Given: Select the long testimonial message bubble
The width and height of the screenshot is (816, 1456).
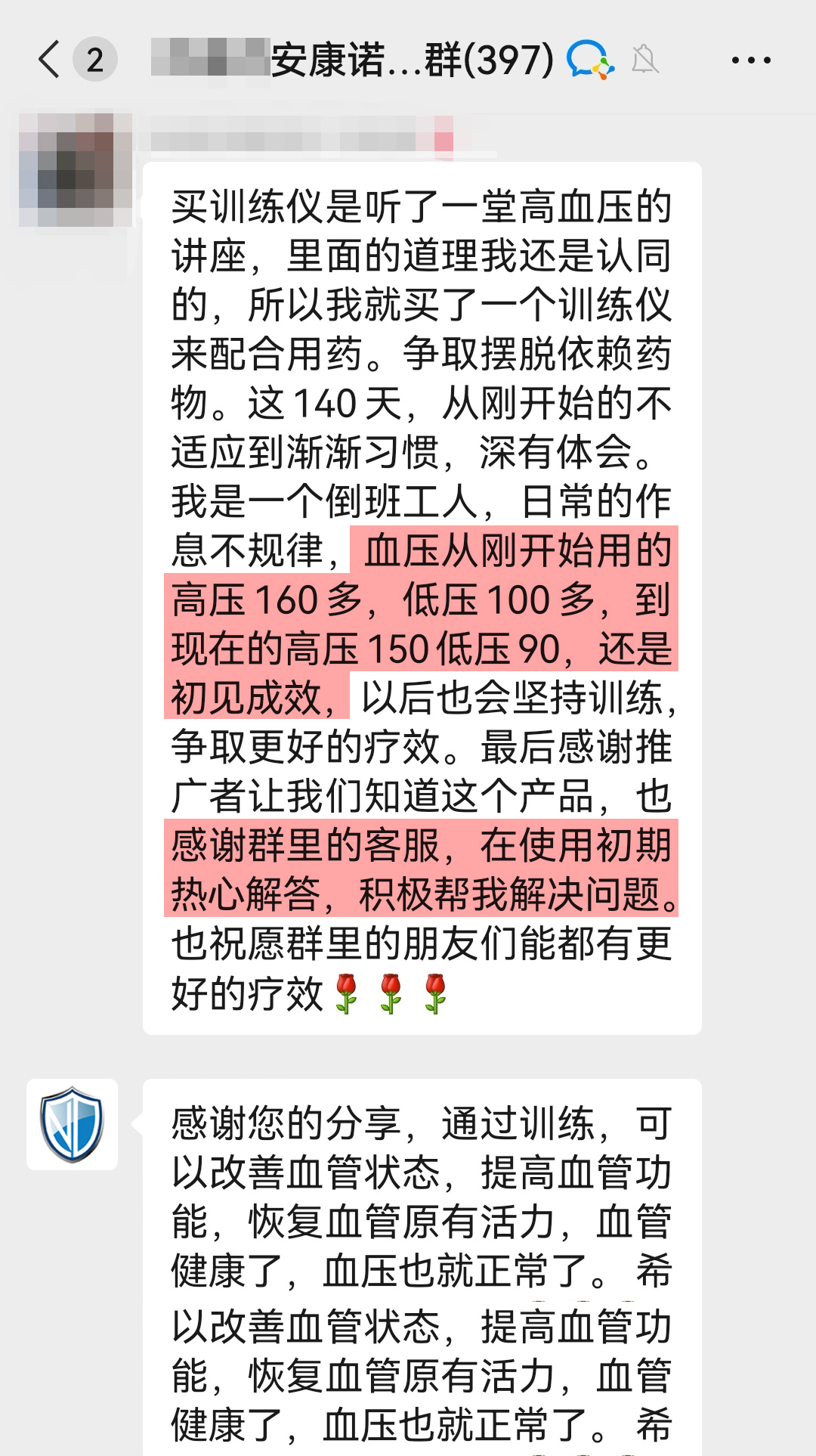Looking at the screenshot, I should [x=423, y=597].
